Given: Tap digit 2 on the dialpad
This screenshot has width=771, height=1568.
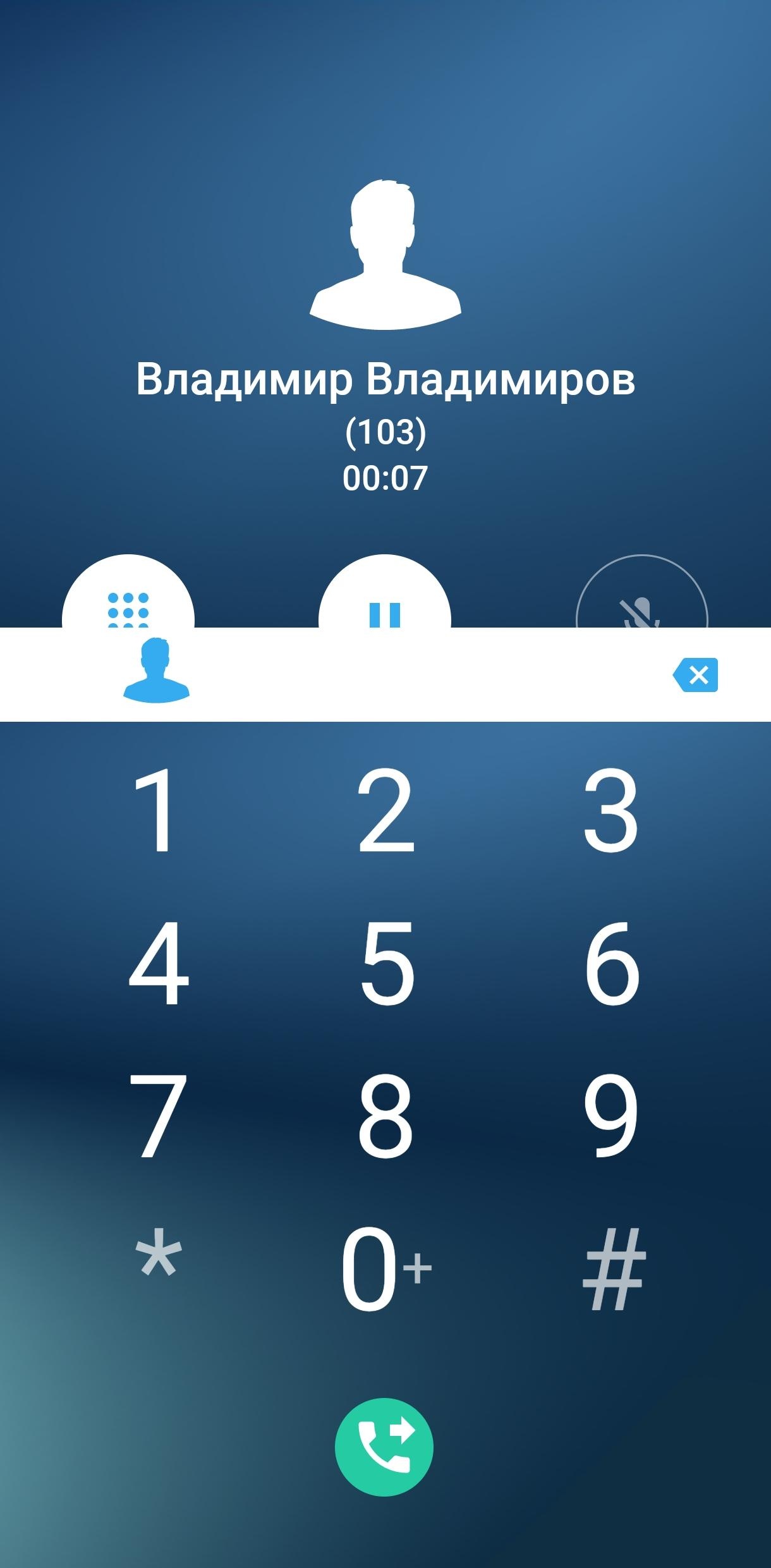Looking at the screenshot, I should click(x=385, y=810).
